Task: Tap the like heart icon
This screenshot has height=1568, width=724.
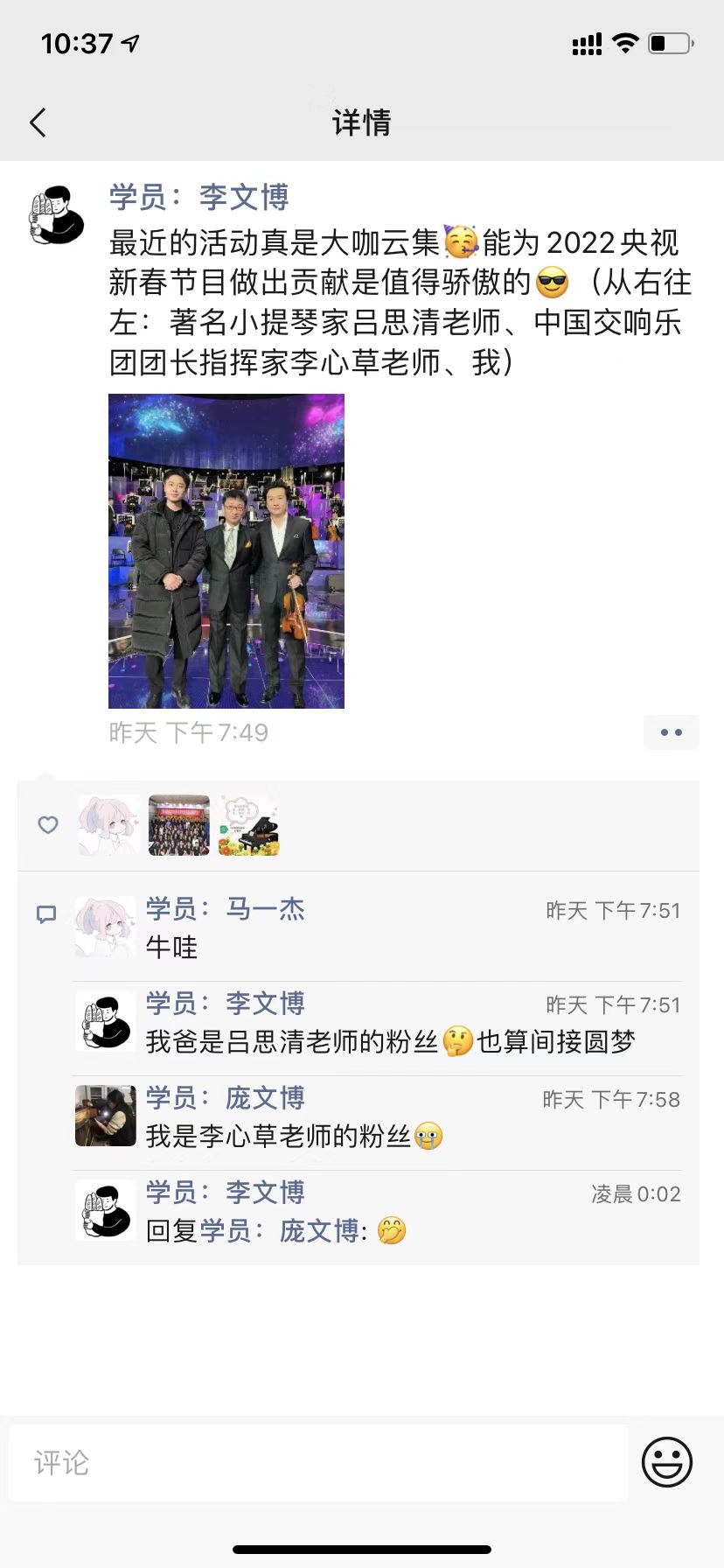Action: tap(47, 825)
